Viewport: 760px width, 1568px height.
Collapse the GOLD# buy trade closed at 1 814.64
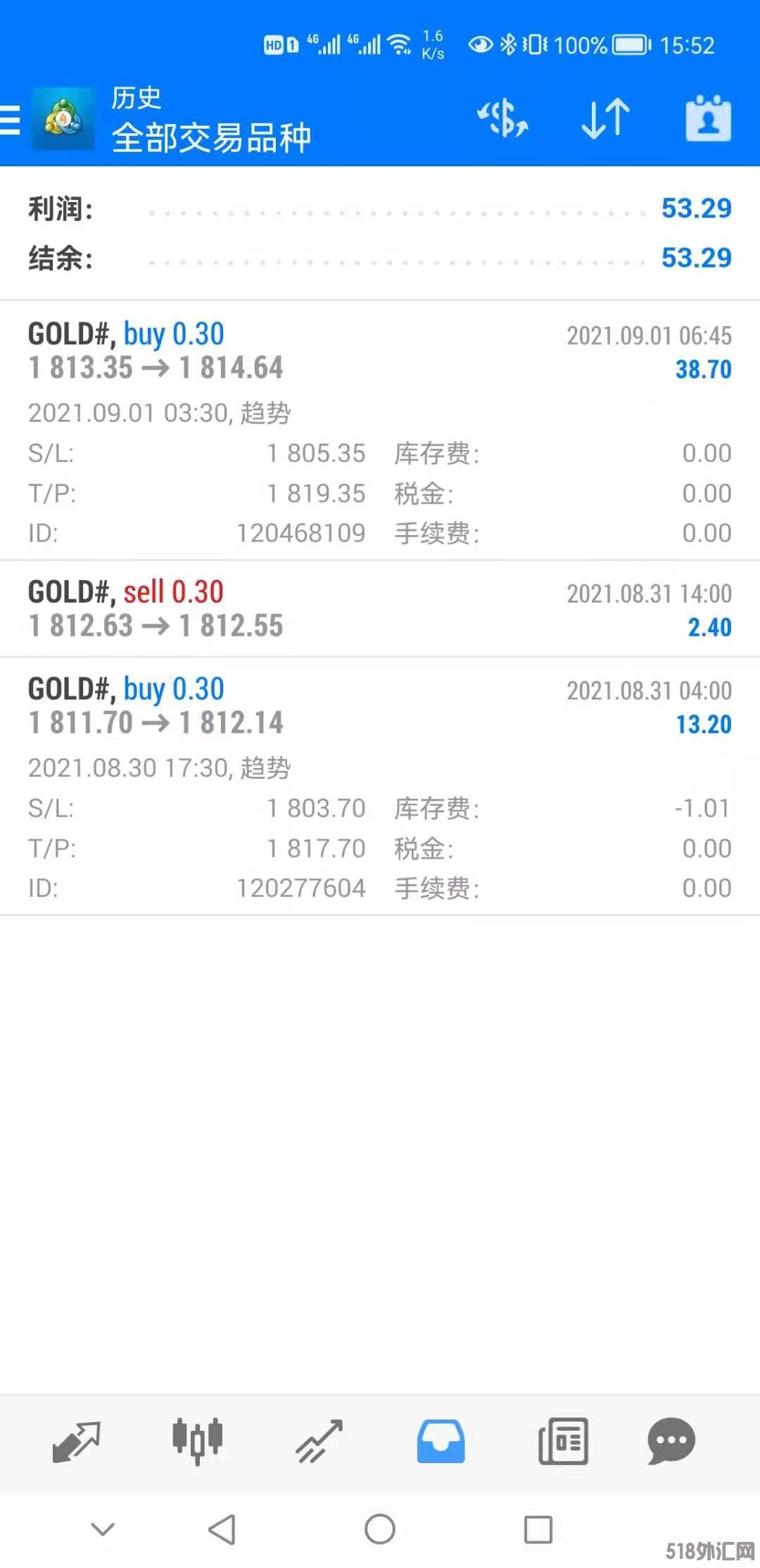click(x=380, y=352)
